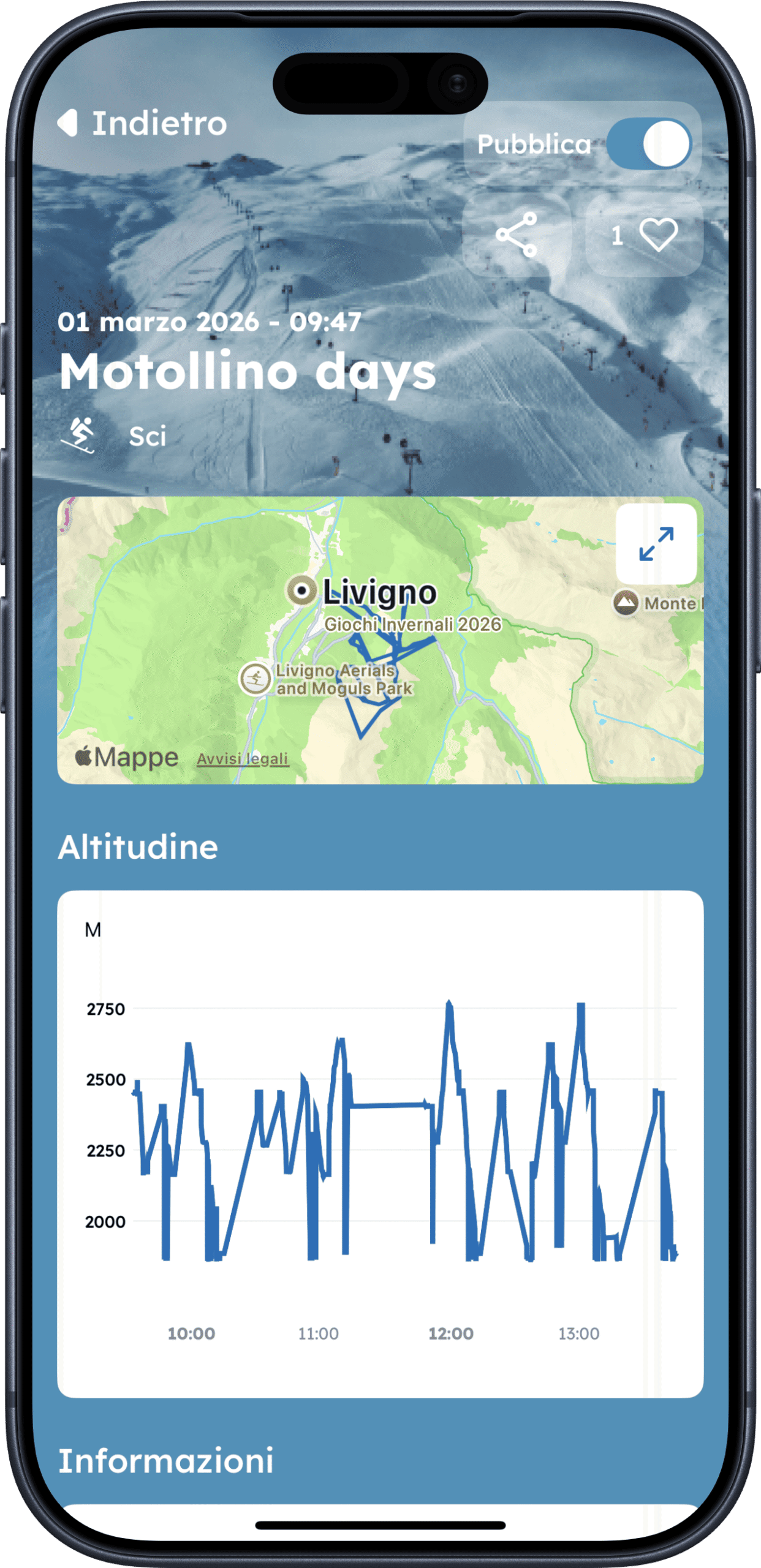
Task: Share the Motollino days activity
Action: pyautogui.click(x=517, y=235)
